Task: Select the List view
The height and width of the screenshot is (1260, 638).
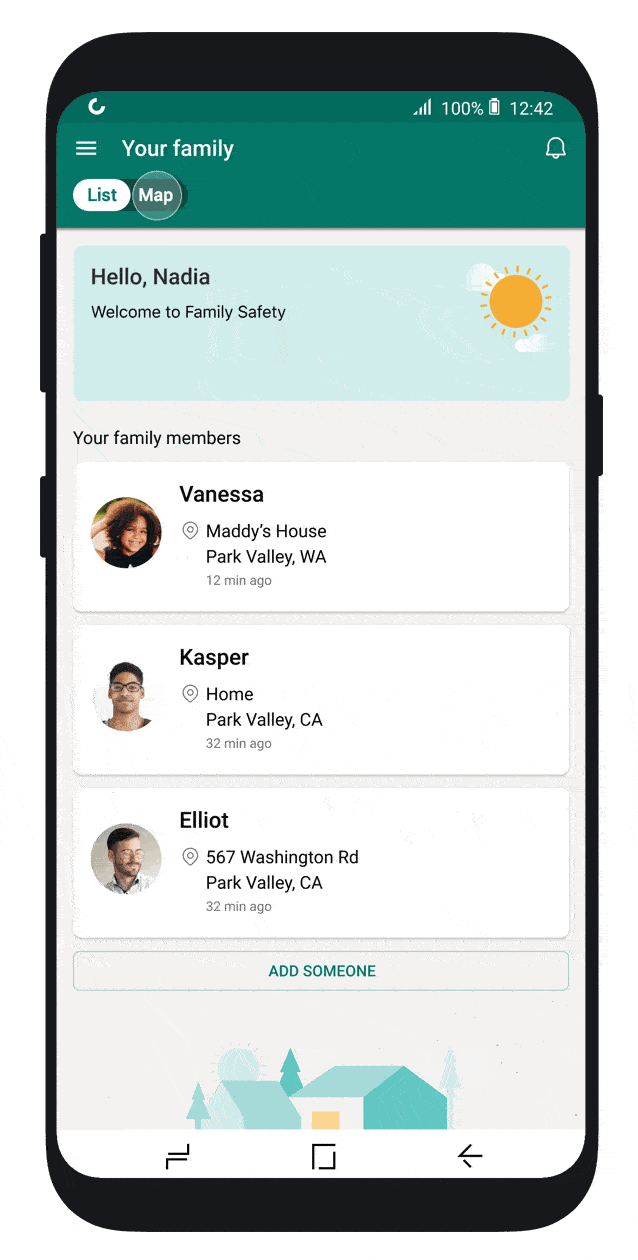Action: [102, 195]
